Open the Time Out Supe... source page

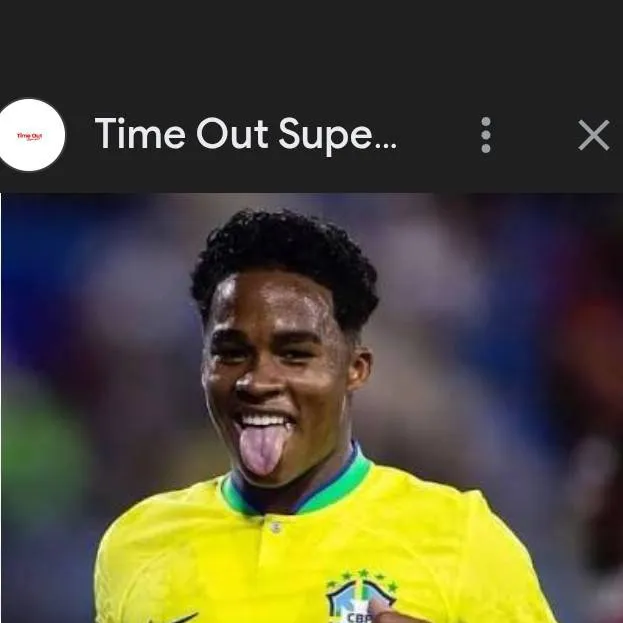click(x=245, y=134)
